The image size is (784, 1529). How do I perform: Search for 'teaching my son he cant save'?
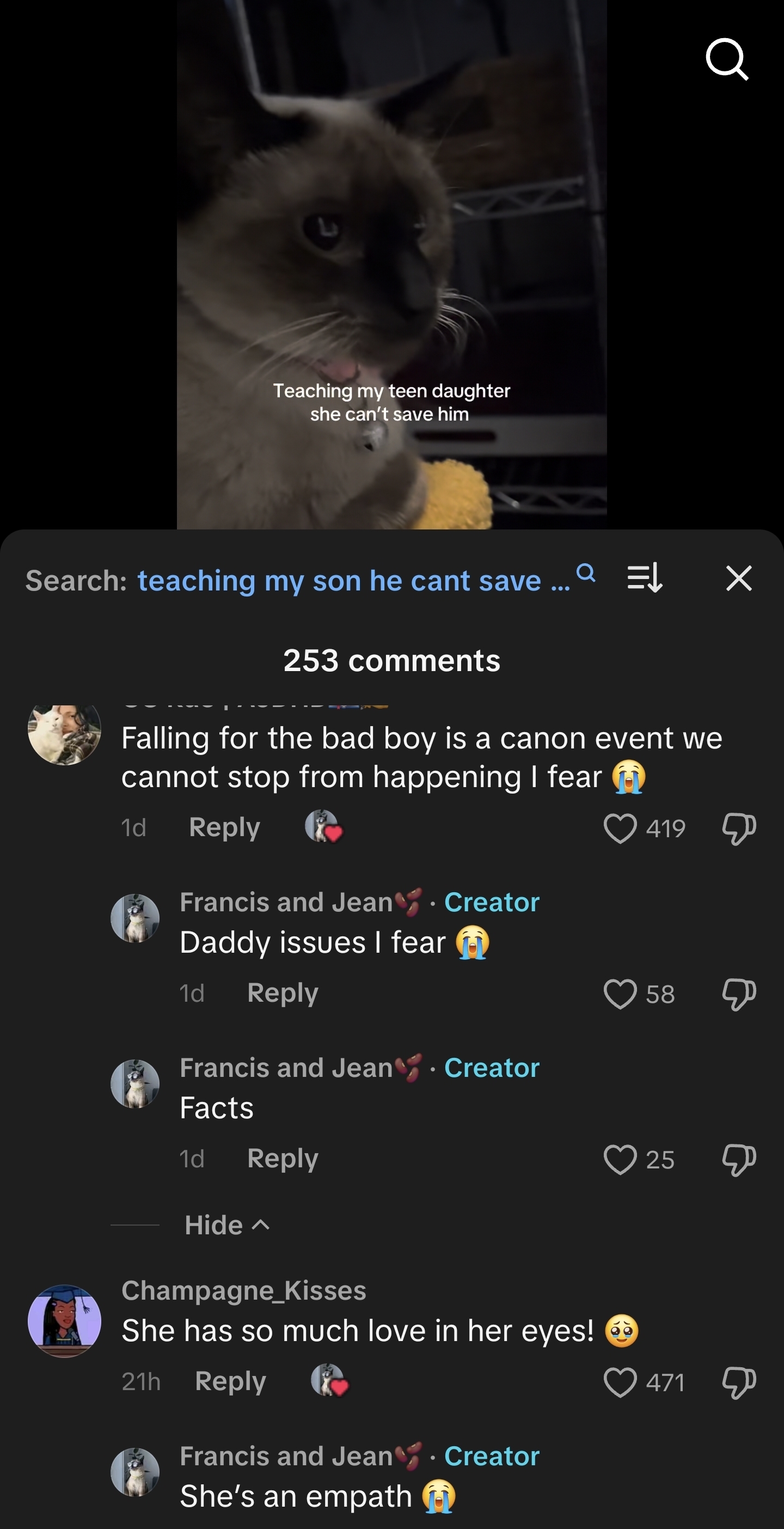click(354, 580)
